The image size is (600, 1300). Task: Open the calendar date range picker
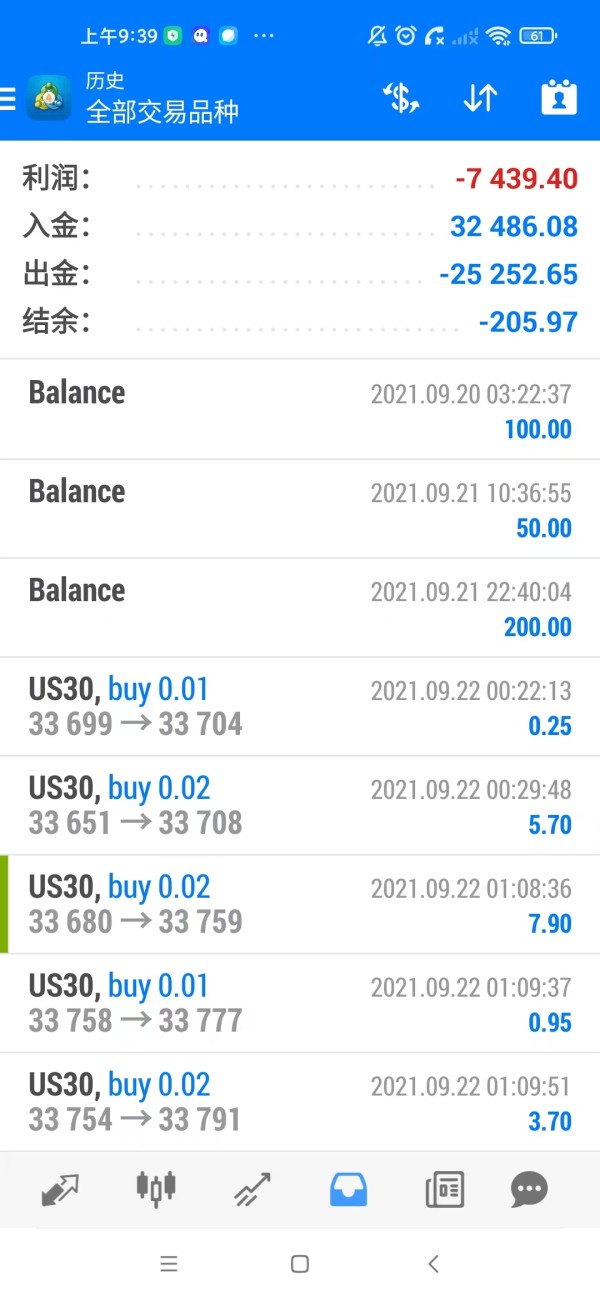(x=559, y=98)
